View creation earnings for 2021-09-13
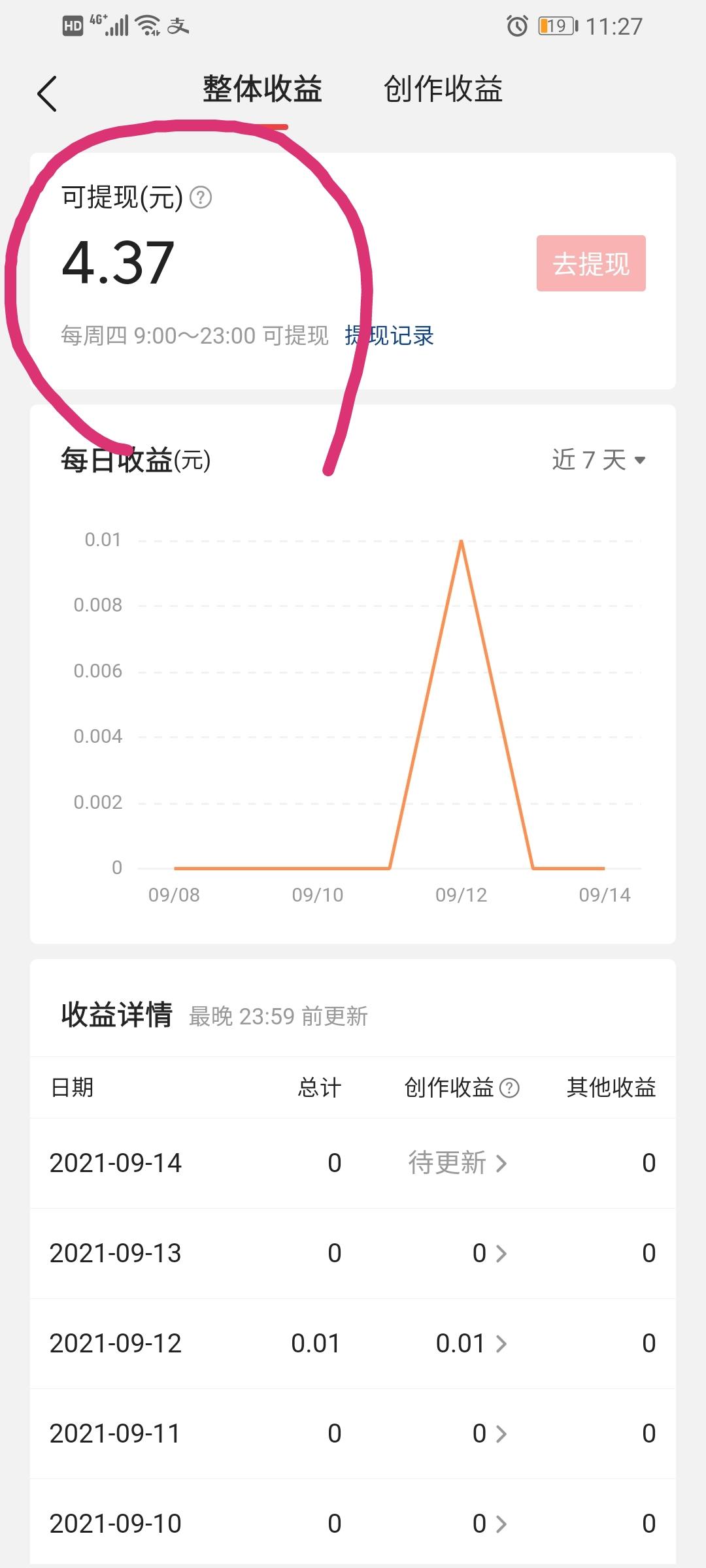This screenshot has width=706, height=1568. (489, 1253)
